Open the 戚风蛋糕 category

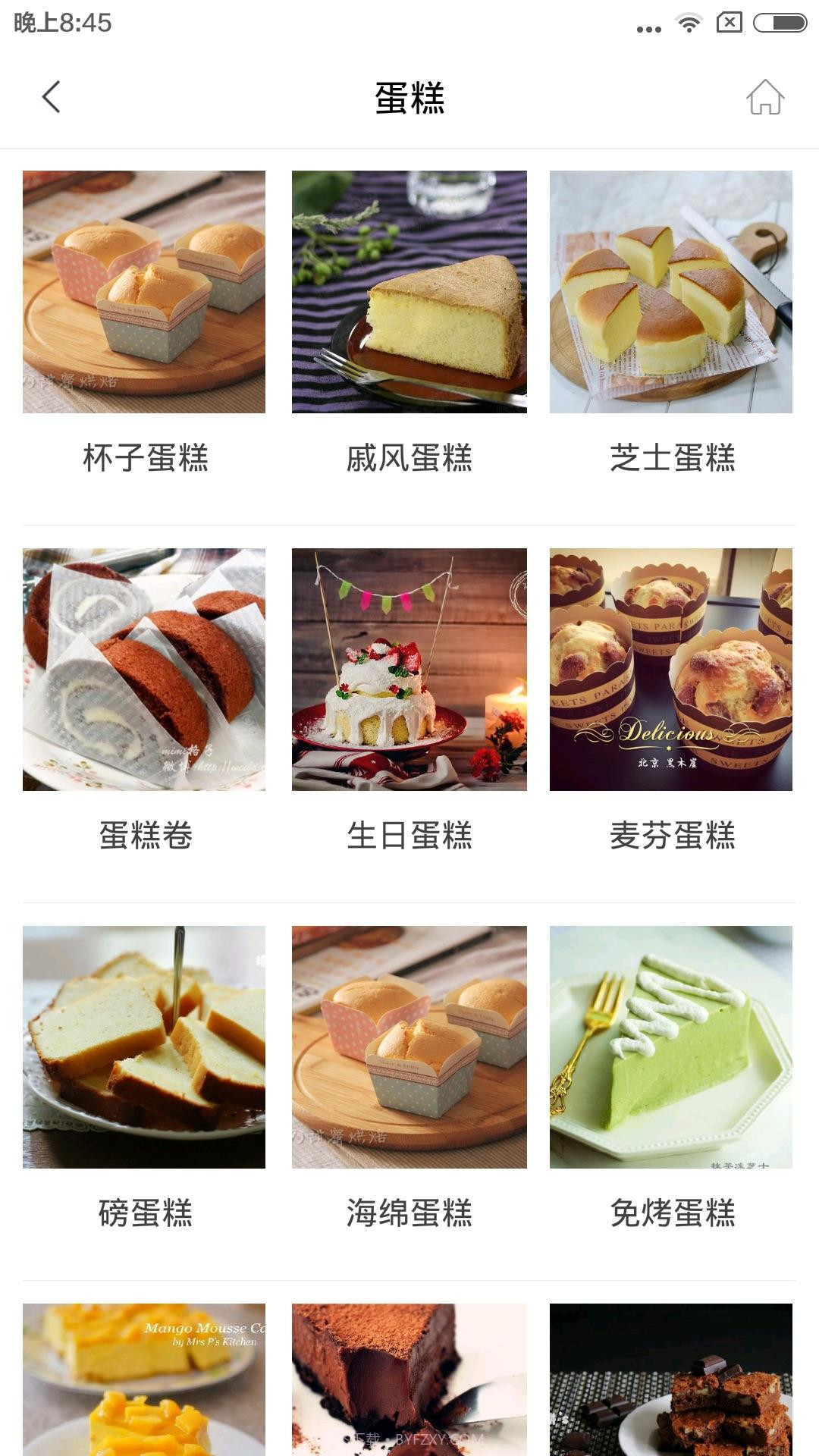point(409,292)
